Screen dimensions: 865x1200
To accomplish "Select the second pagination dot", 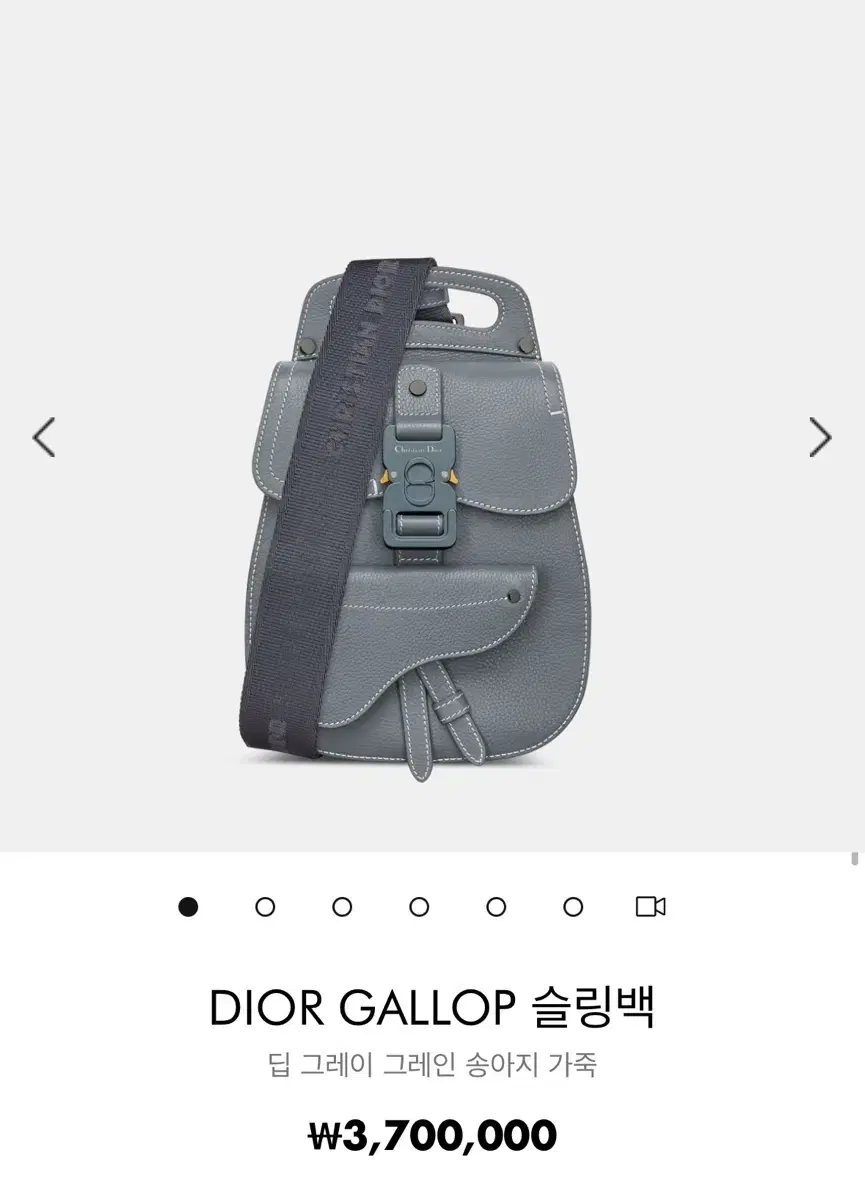I will pyautogui.click(x=264, y=906).
